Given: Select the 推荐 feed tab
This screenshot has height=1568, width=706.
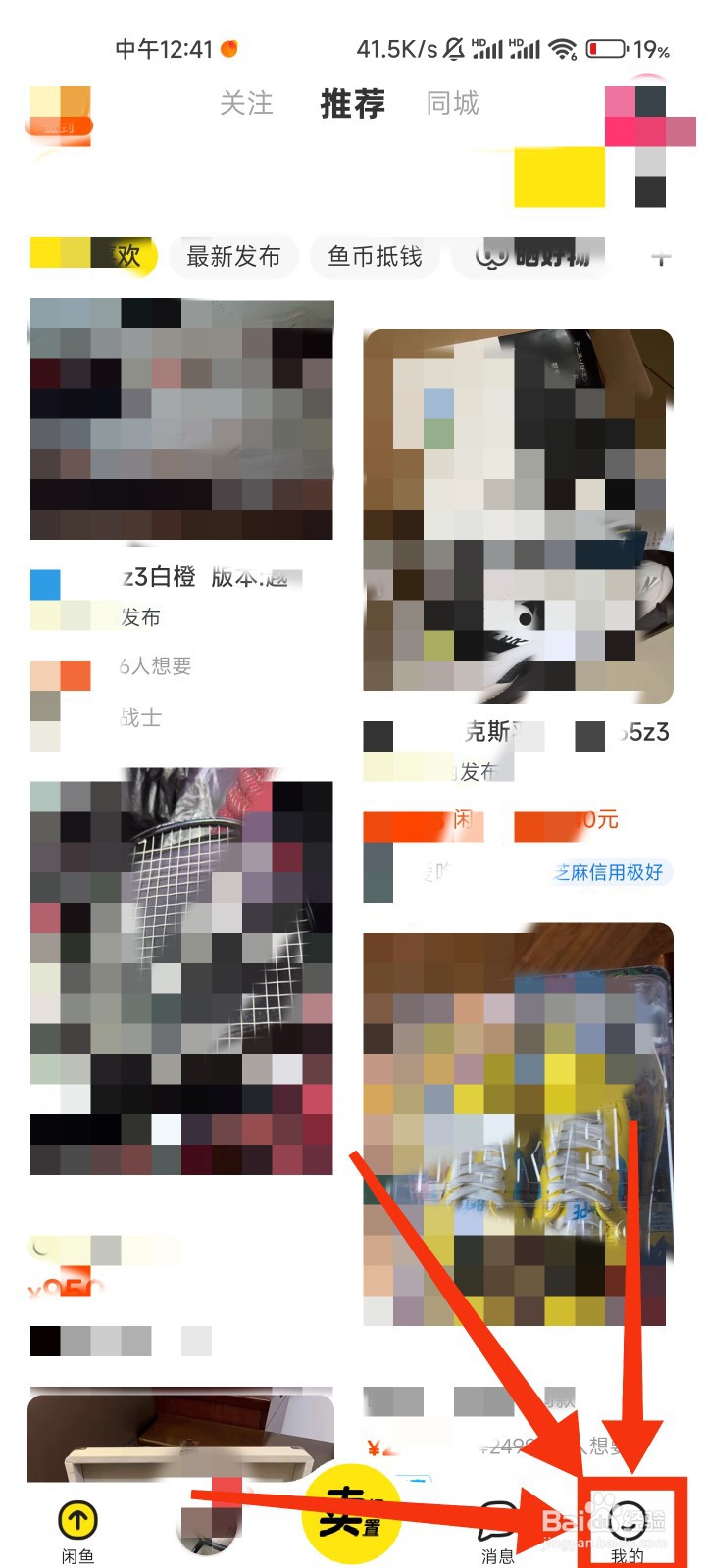Looking at the screenshot, I should pos(351,104).
